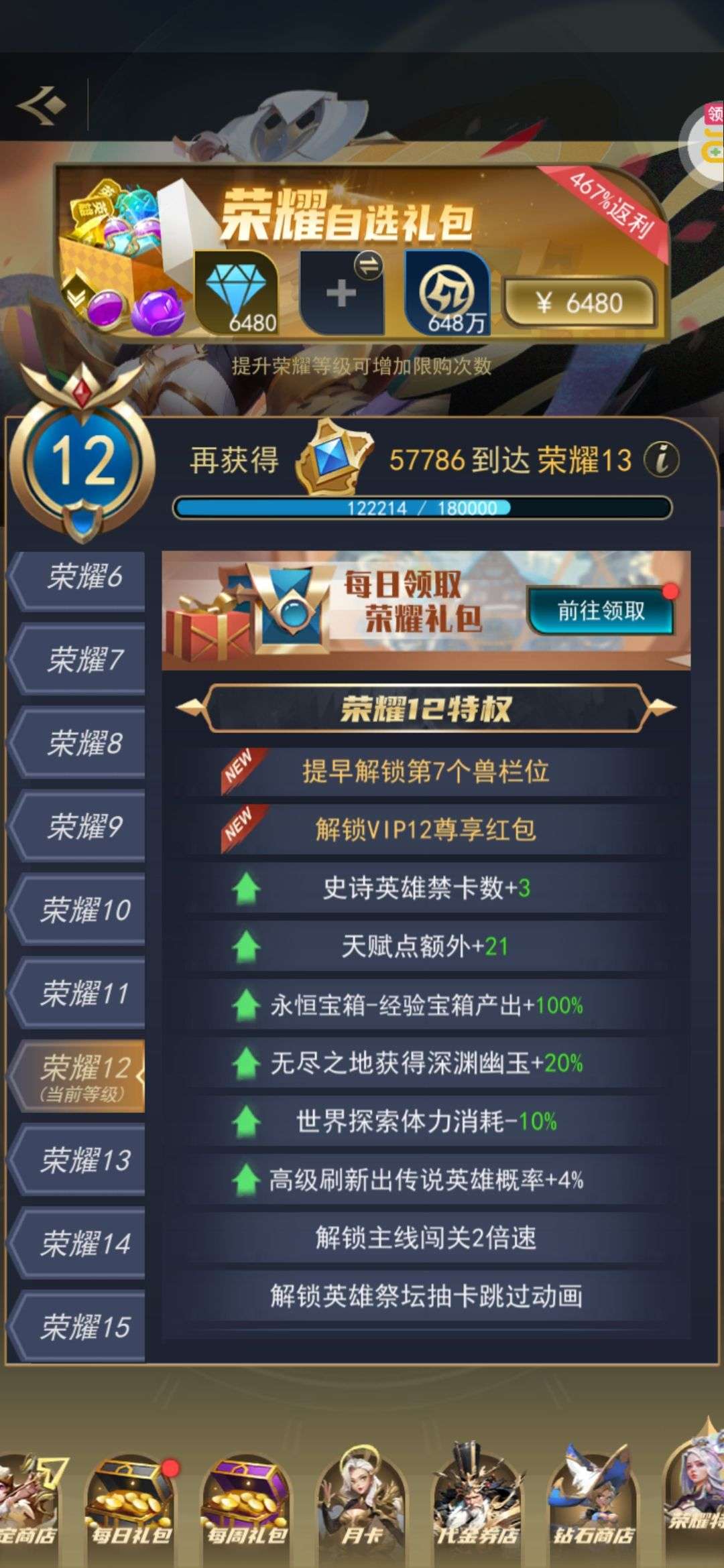The width and height of the screenshot is (724, 1568).
Task: Go back using the top-left arrow
Action: tap(42, 105)
